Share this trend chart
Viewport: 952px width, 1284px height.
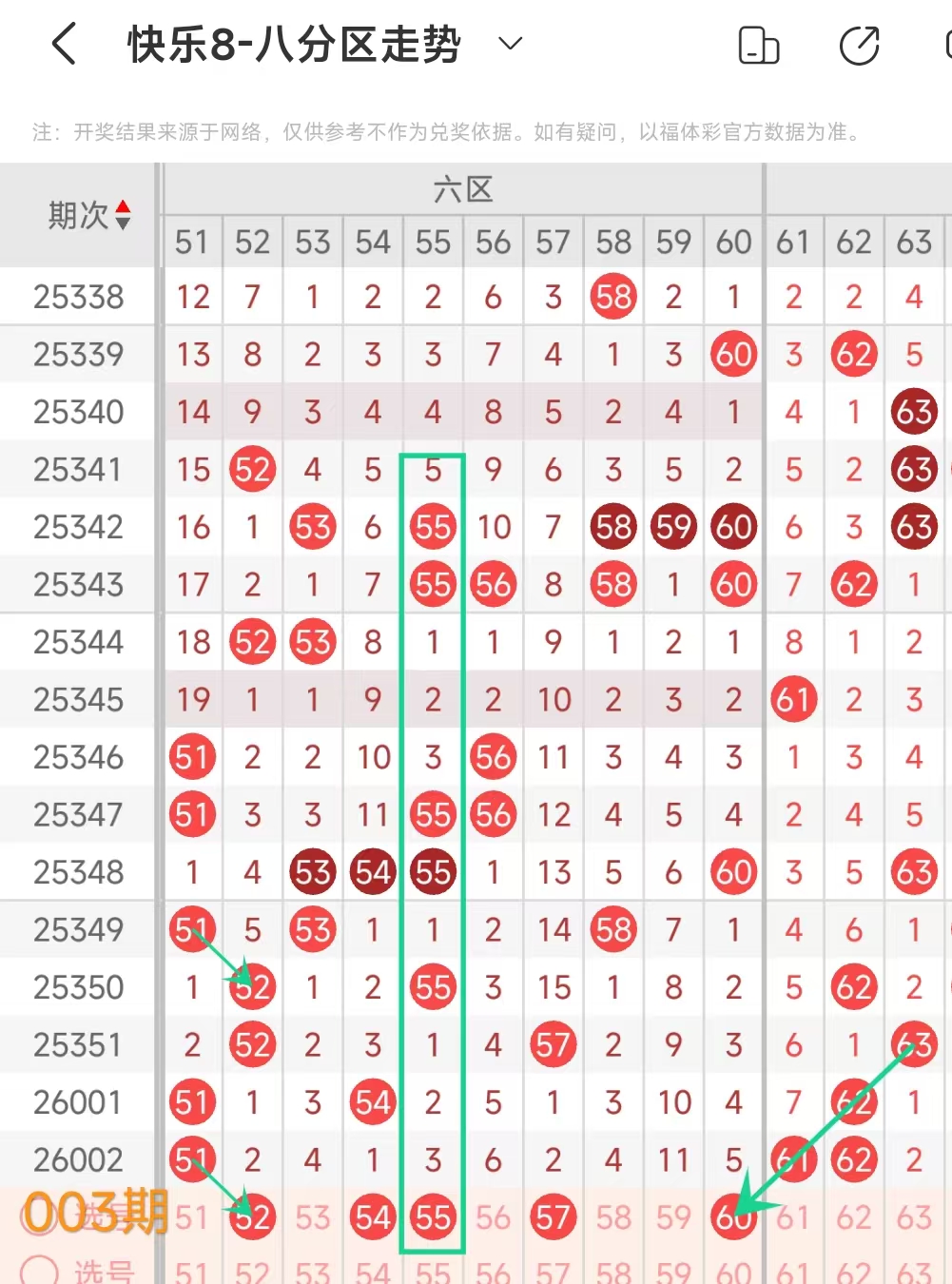click(x=859, y=46)
